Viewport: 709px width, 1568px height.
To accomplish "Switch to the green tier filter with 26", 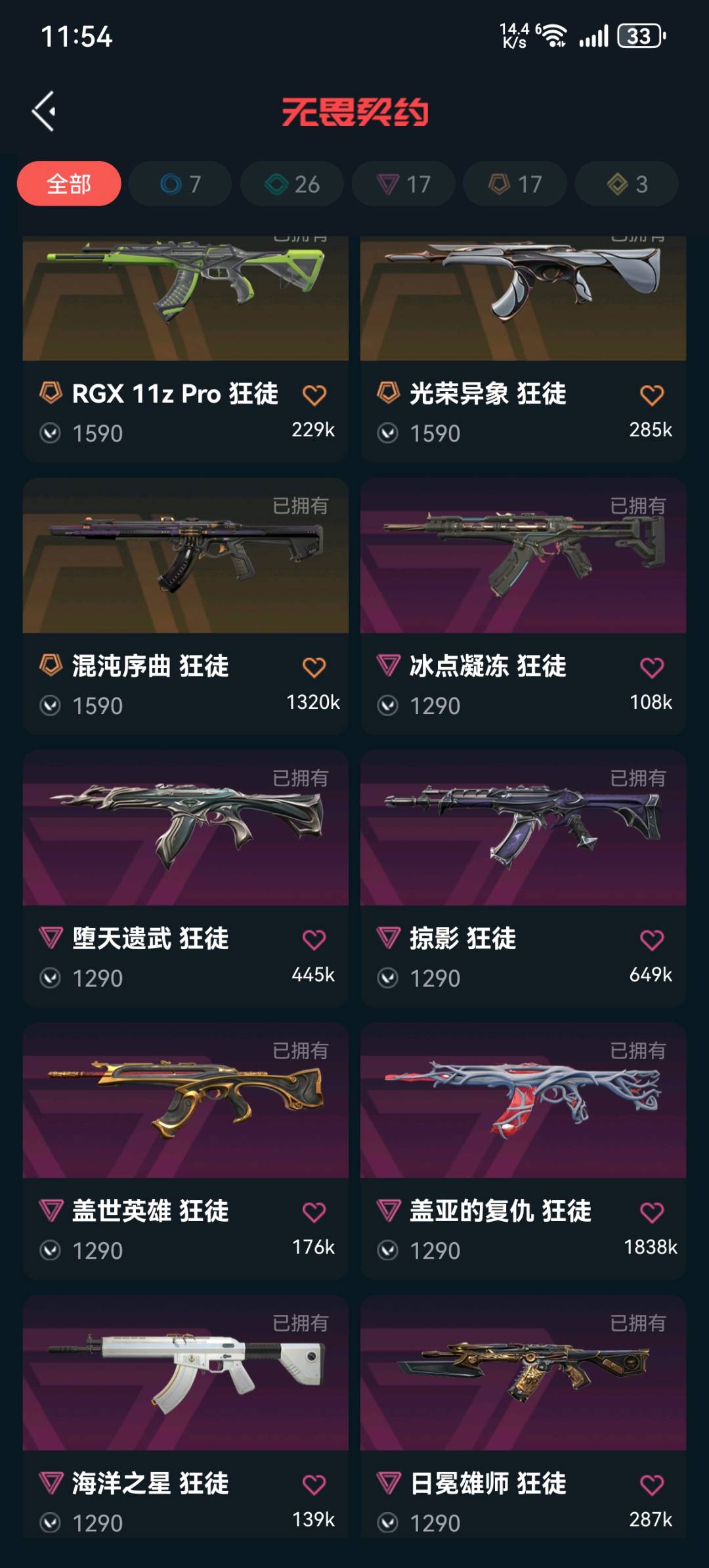I will point(292,184).
